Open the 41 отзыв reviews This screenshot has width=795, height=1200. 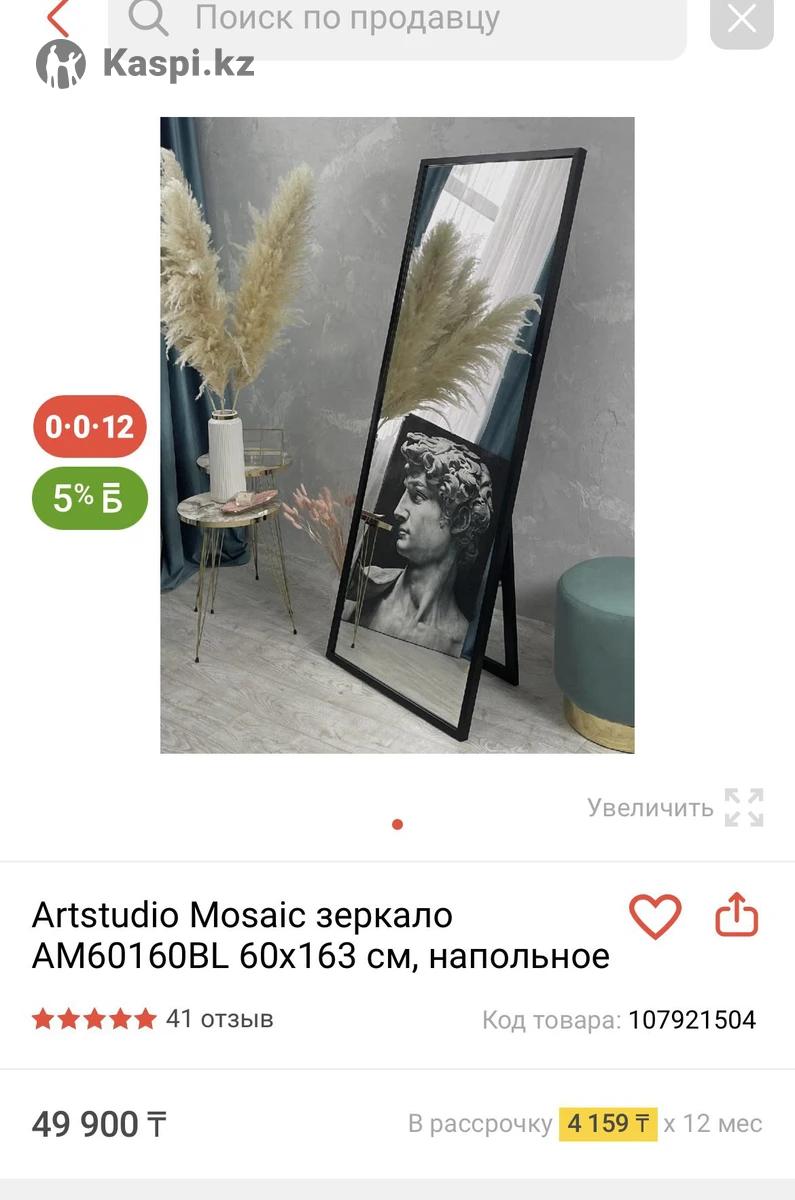[x=219, y=1019]
